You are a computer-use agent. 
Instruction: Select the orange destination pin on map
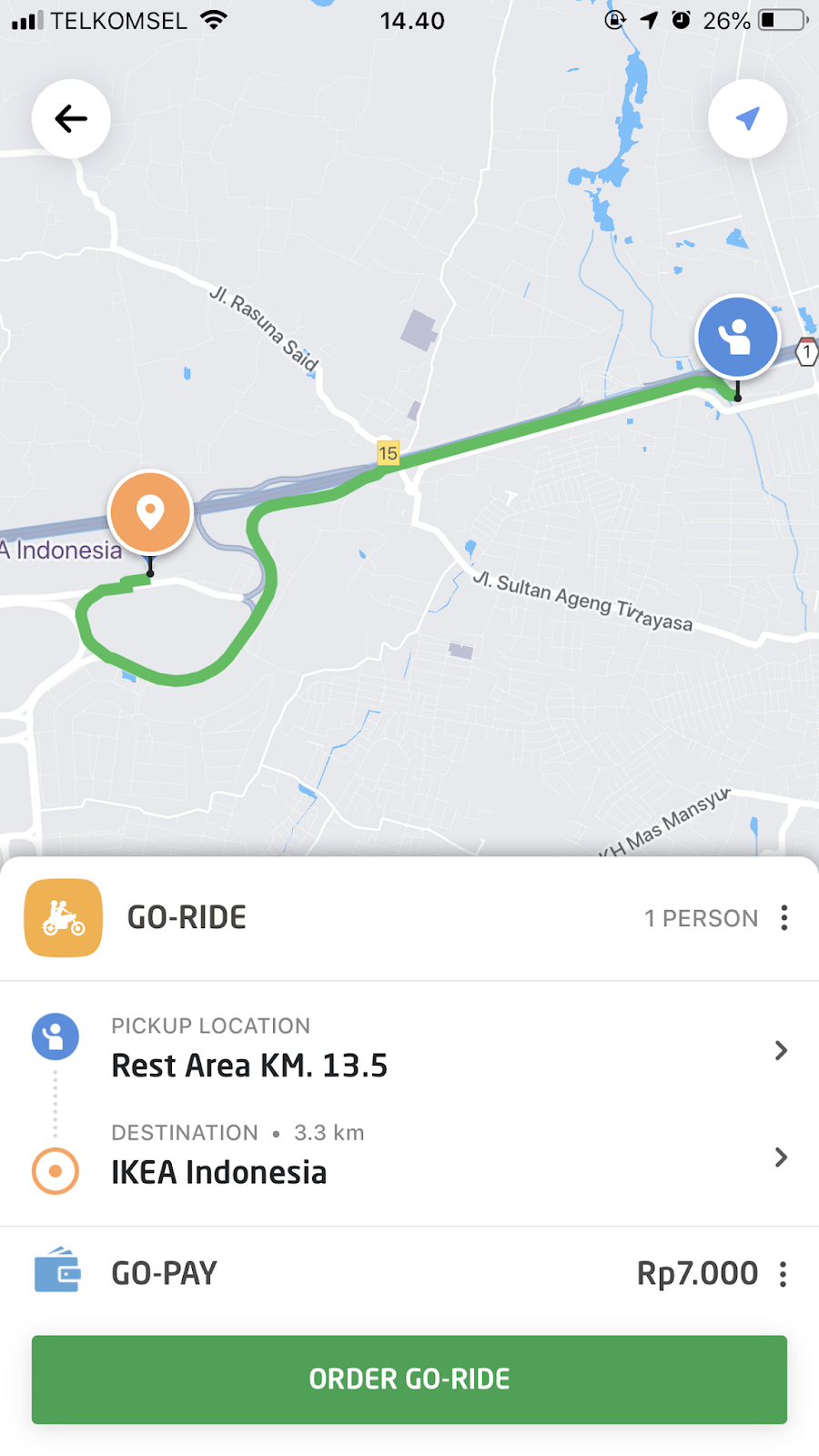coord(150,512)
